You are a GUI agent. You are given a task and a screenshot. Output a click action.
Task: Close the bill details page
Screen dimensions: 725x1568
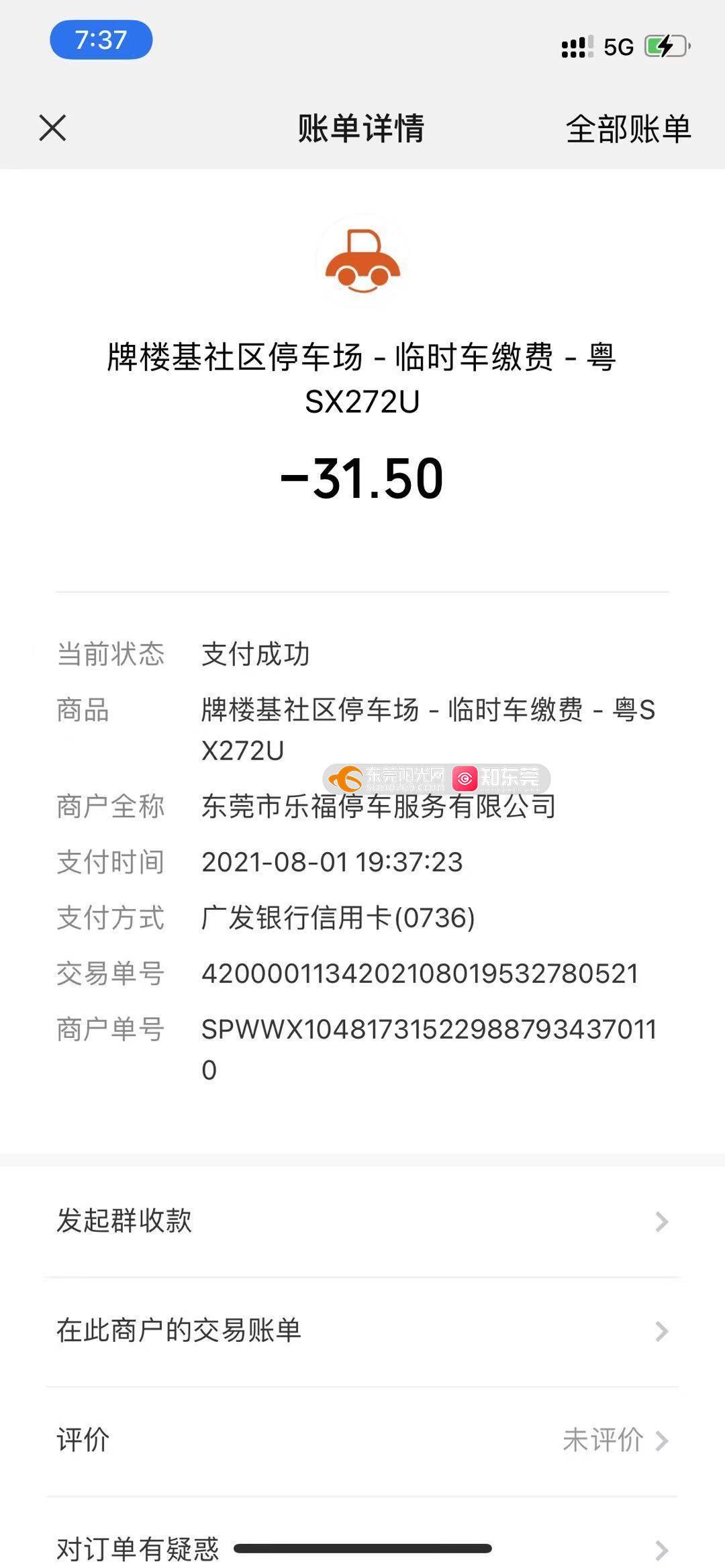pos(52,127)
